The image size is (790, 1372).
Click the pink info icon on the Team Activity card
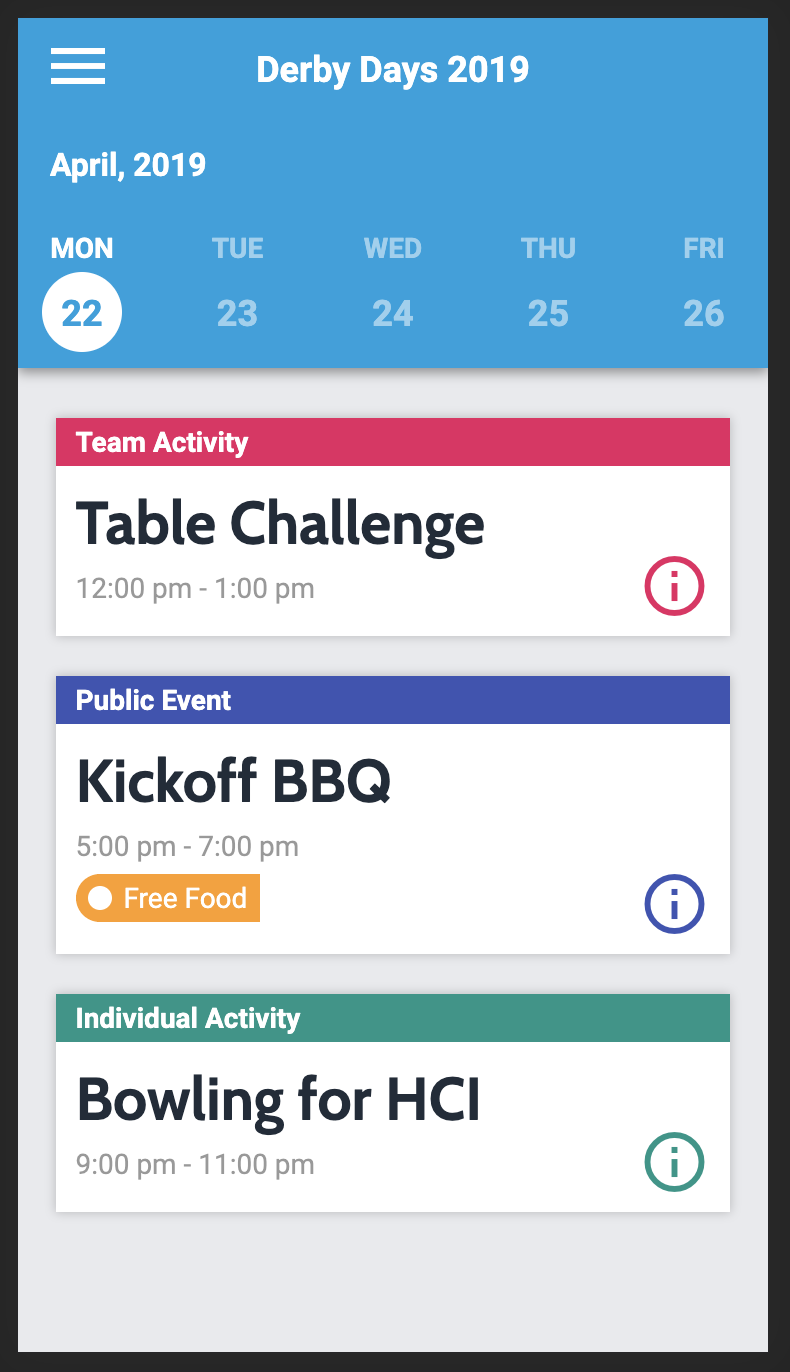[x=674, y=586]
